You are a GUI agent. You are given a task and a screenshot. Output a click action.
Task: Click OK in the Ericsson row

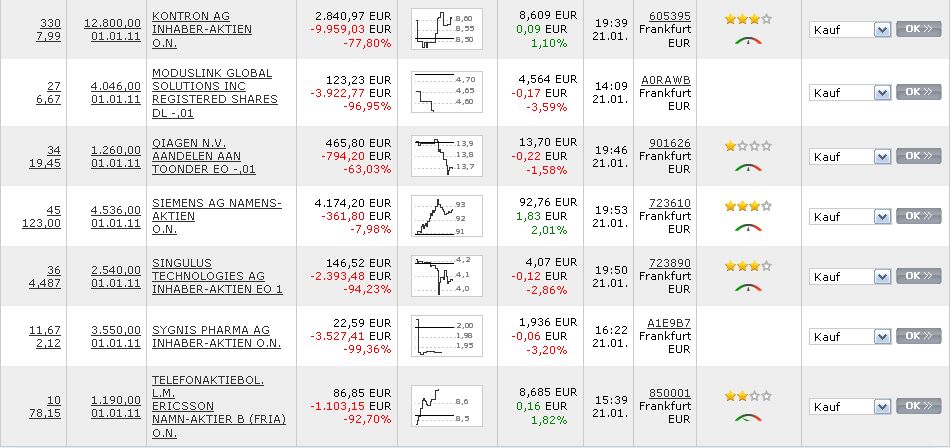pyautogui.click(x=918, y=406)
